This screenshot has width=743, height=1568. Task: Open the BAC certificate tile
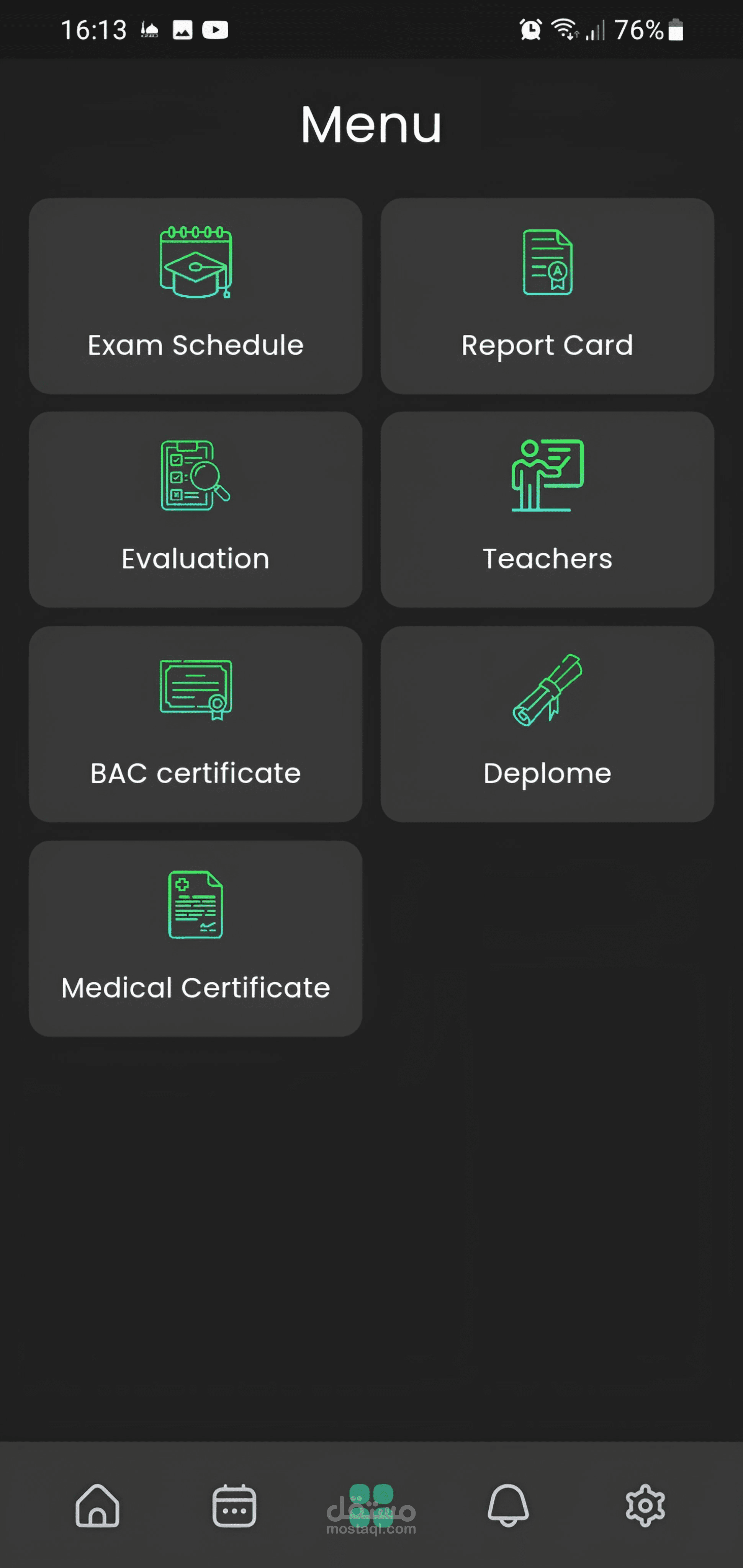pyautogui.click(x=195, y=724)
